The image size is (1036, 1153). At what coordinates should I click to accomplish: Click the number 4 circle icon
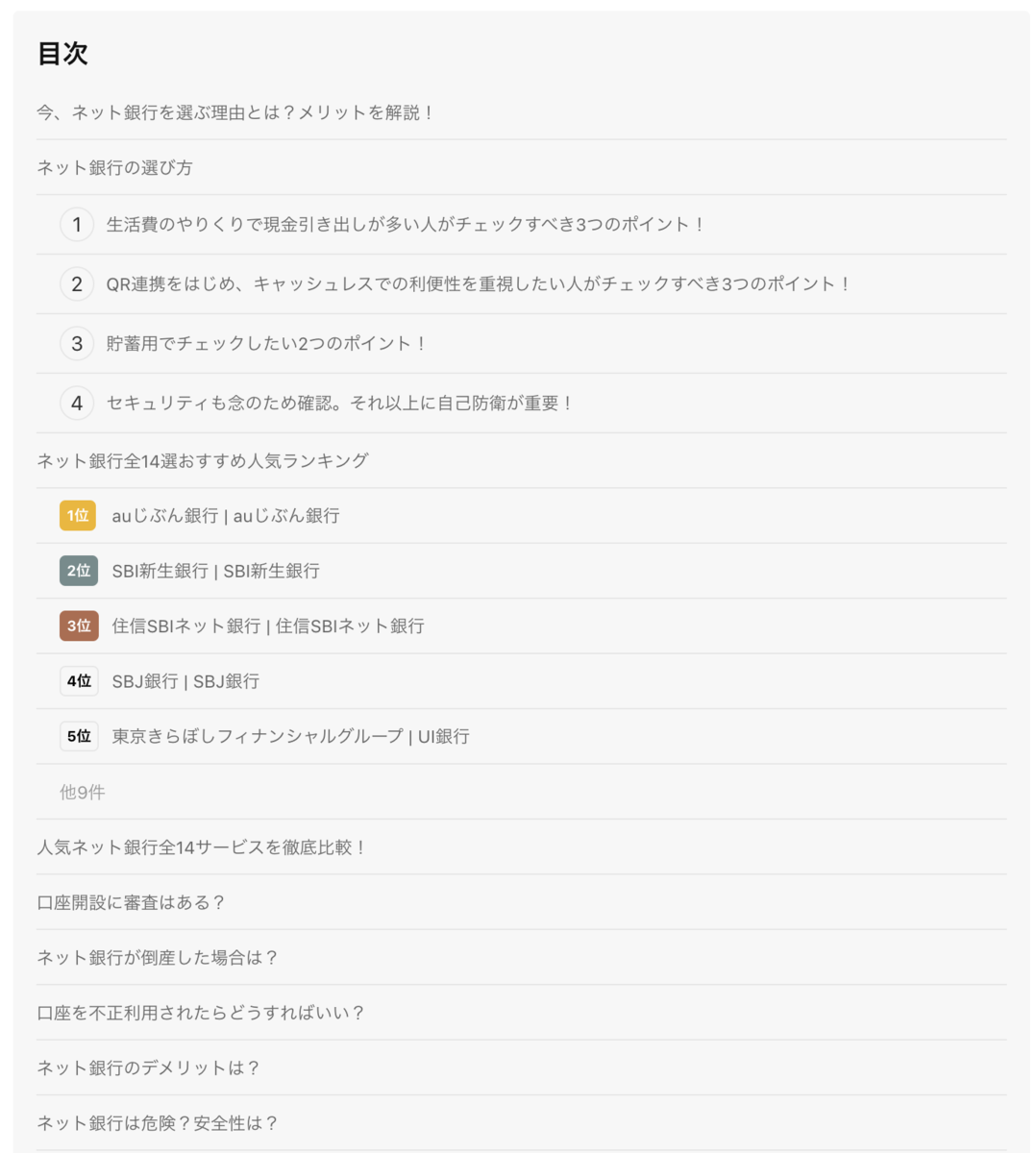(x=77, y=403)
